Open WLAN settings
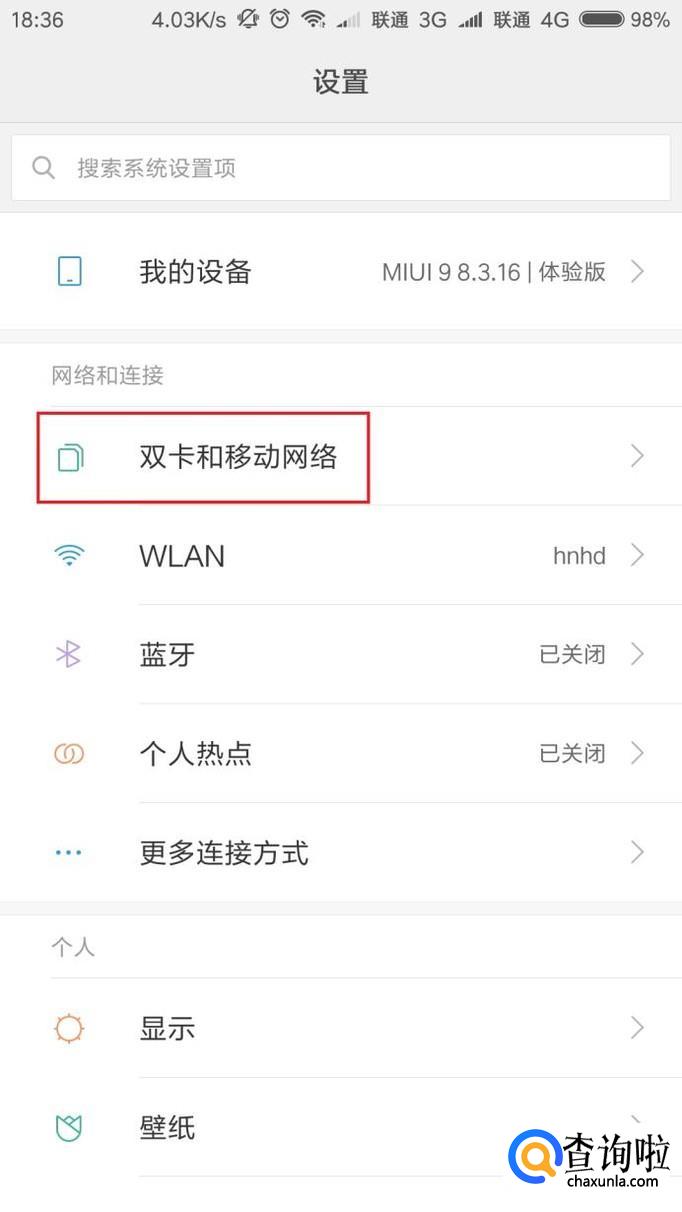 click(x=341, y=555)
